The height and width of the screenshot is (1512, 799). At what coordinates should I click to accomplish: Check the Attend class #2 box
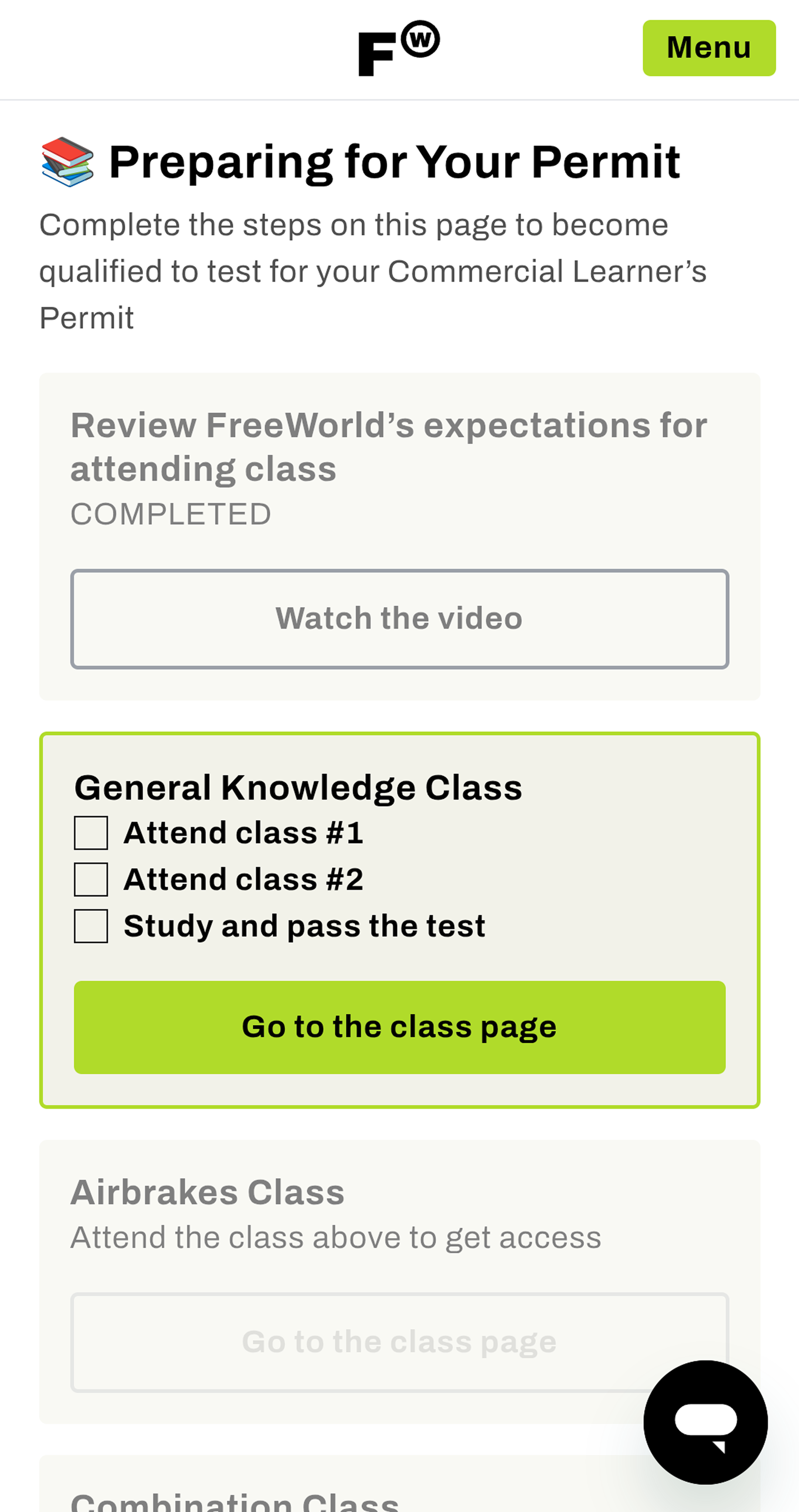point(91,879)
